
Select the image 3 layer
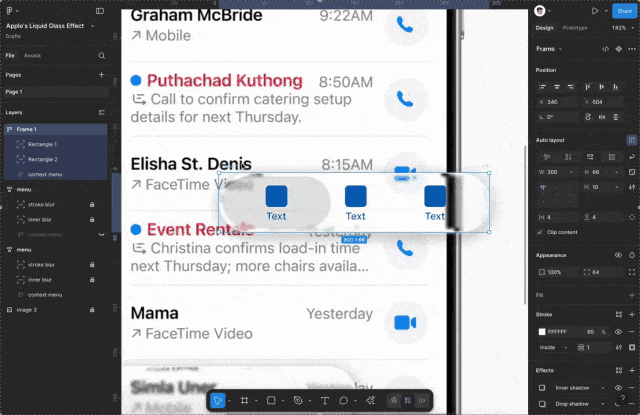tap(26, 310)
